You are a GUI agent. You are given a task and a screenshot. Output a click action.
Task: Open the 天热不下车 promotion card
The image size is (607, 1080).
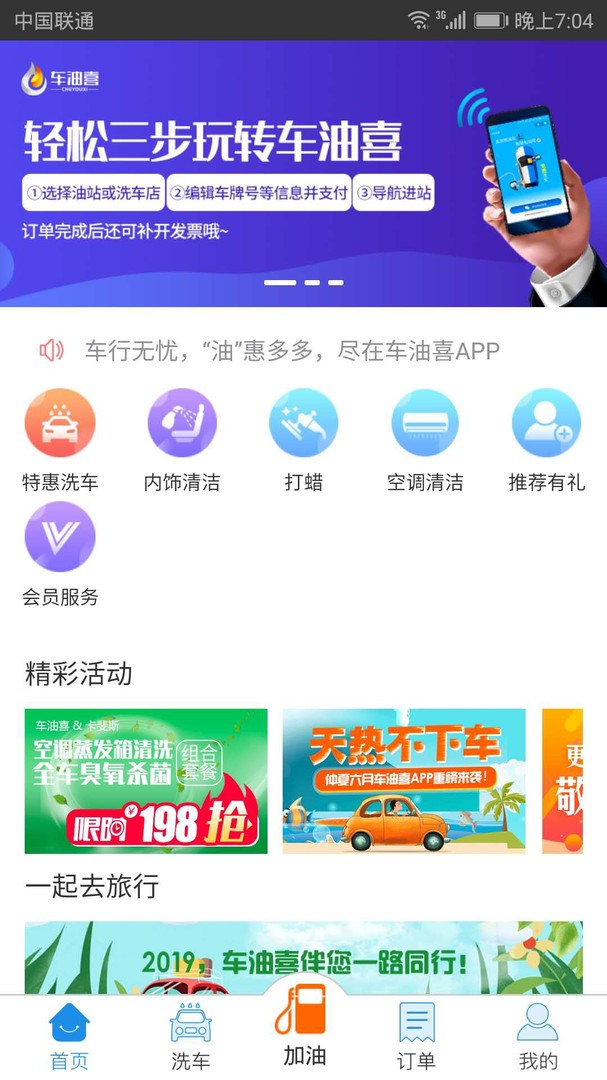[404, 781]
